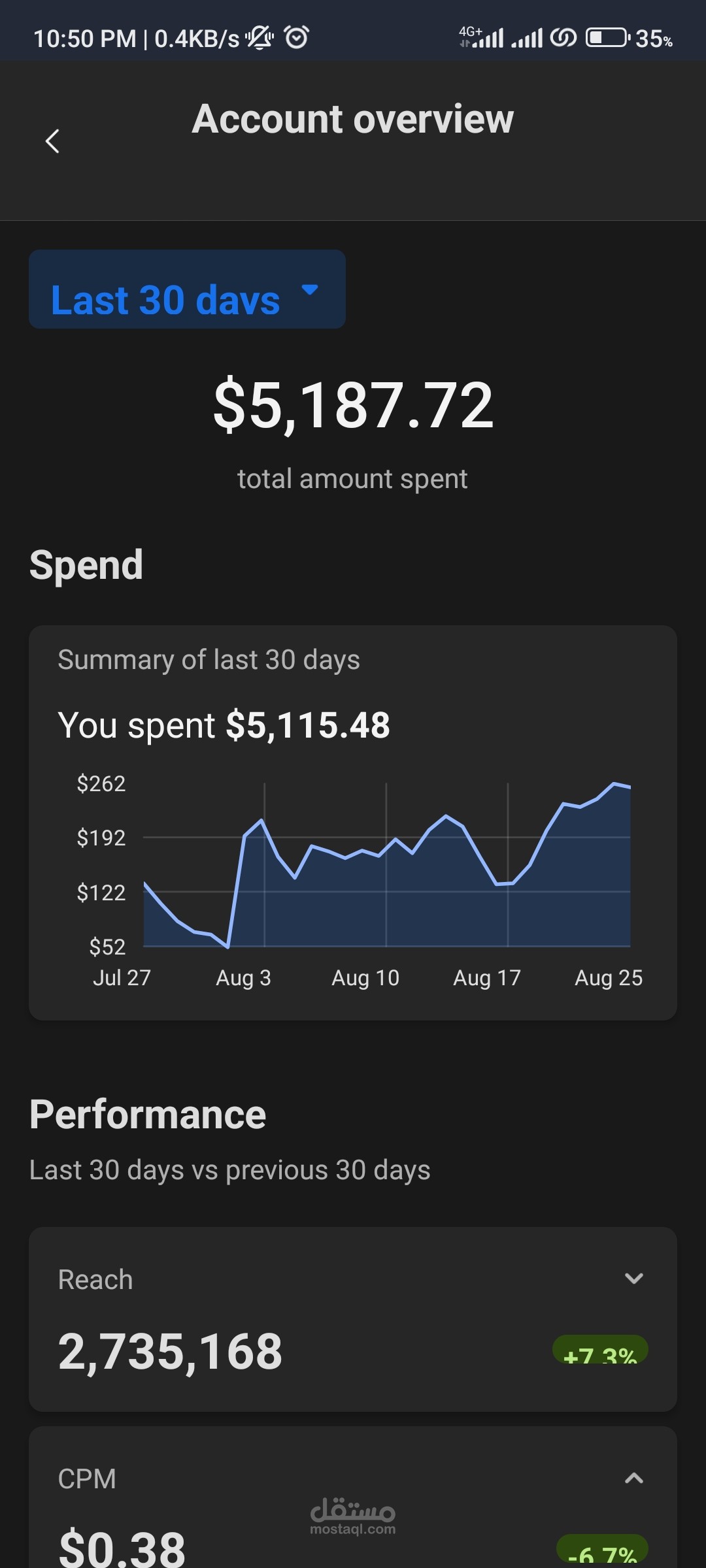706x1568 pixels.
Task: Tap the 4G+ signal strength indicator
Action: (484, 38)
